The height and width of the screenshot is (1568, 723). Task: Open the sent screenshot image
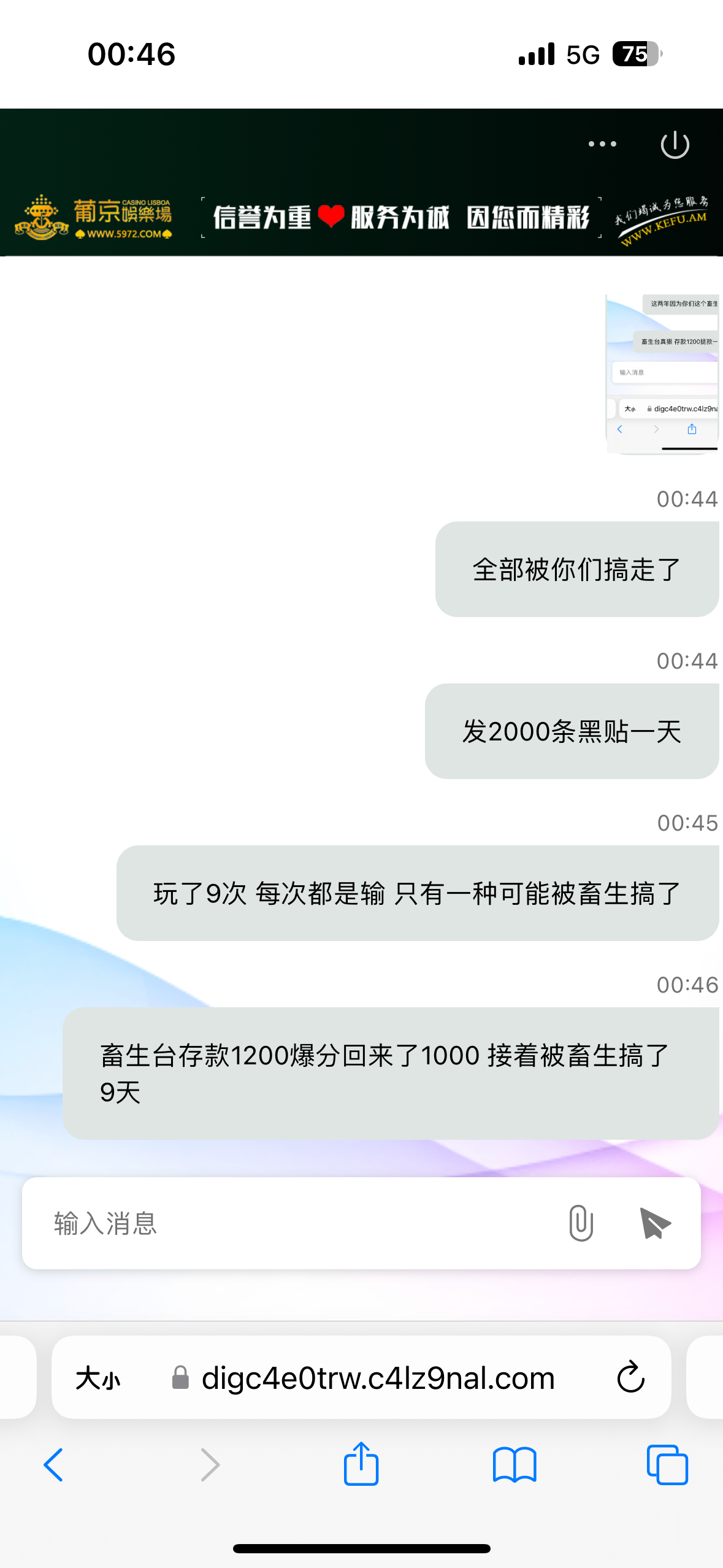662,374
